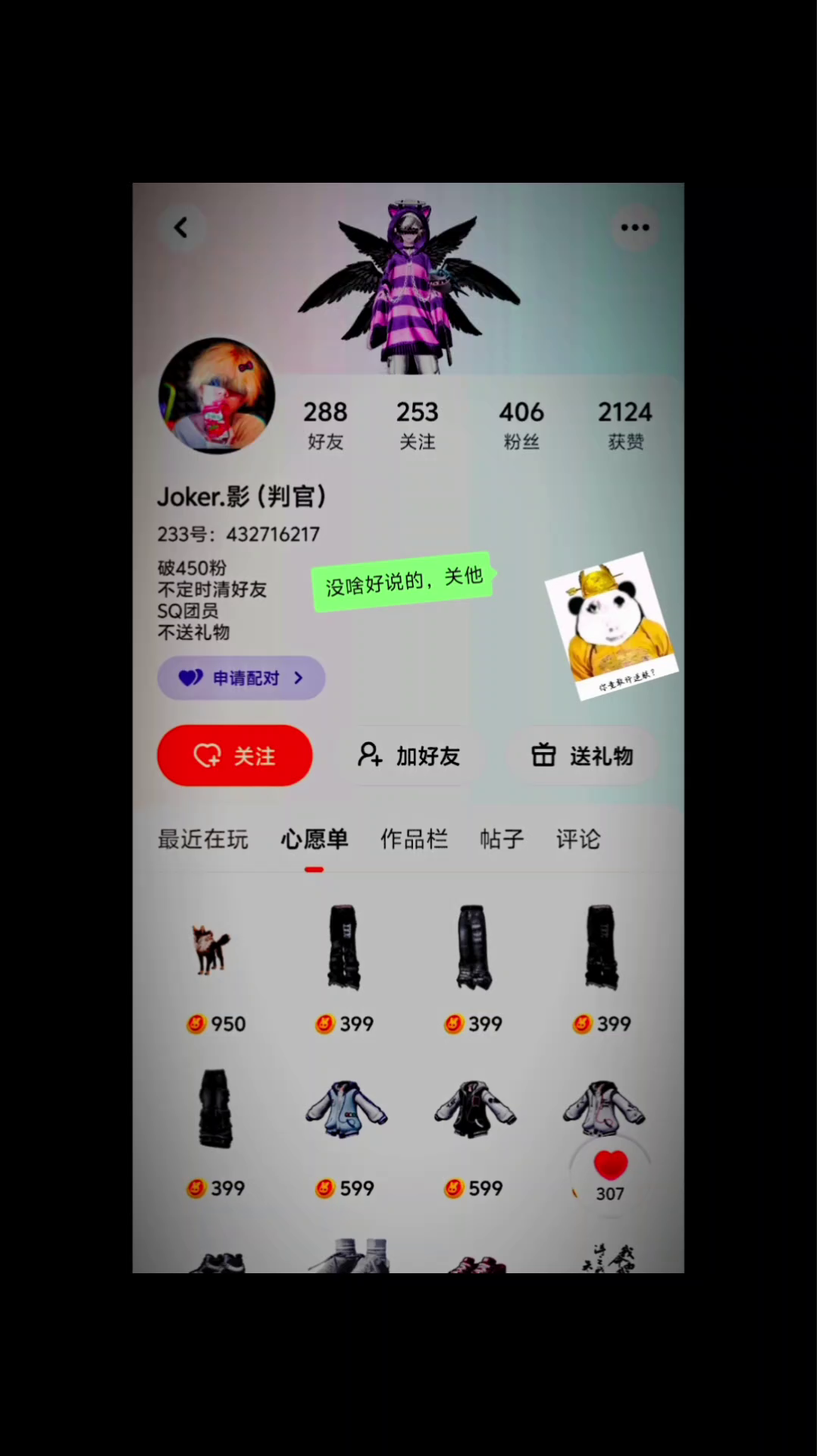
Task: Tap 申请配对 to request pairing
Action: click(241, 678)
